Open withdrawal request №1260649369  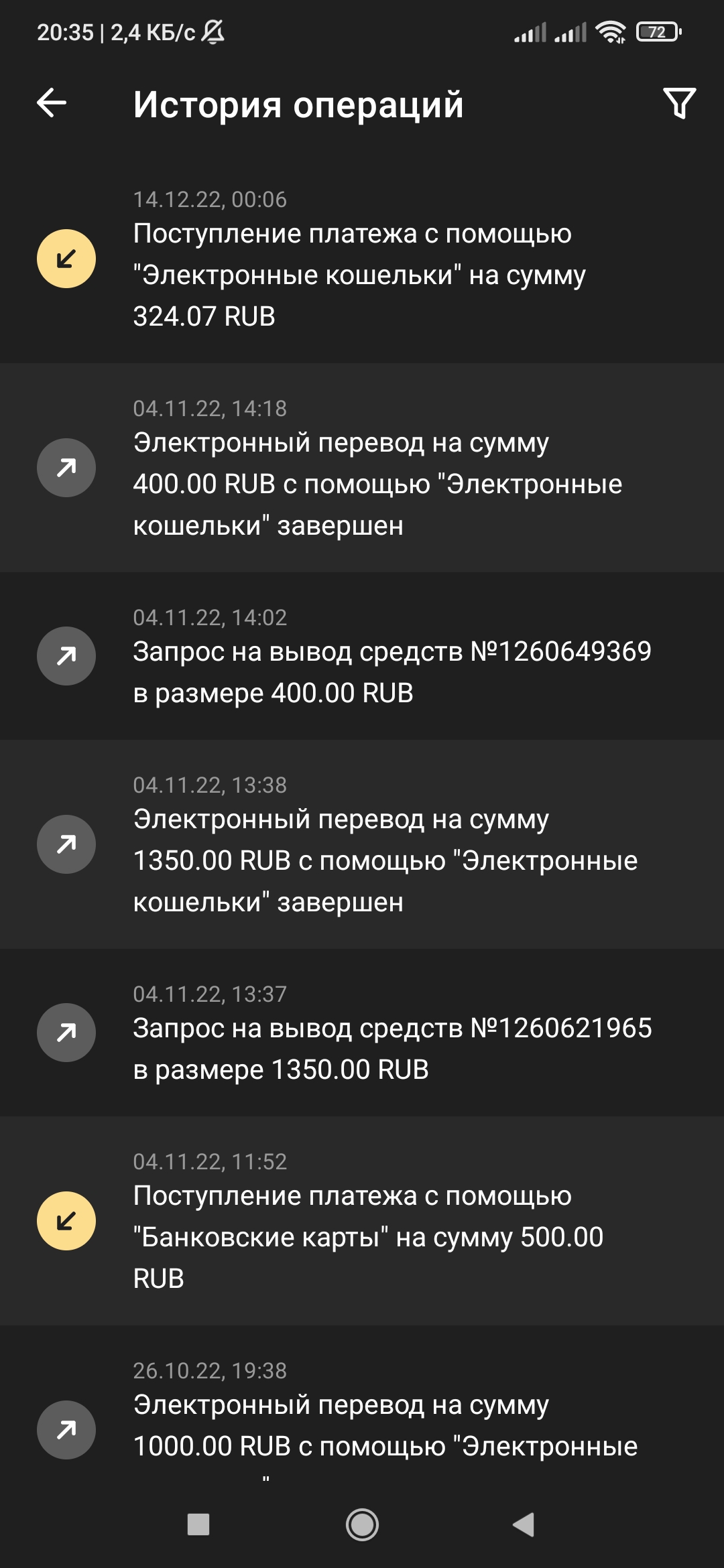coord(362,656)
